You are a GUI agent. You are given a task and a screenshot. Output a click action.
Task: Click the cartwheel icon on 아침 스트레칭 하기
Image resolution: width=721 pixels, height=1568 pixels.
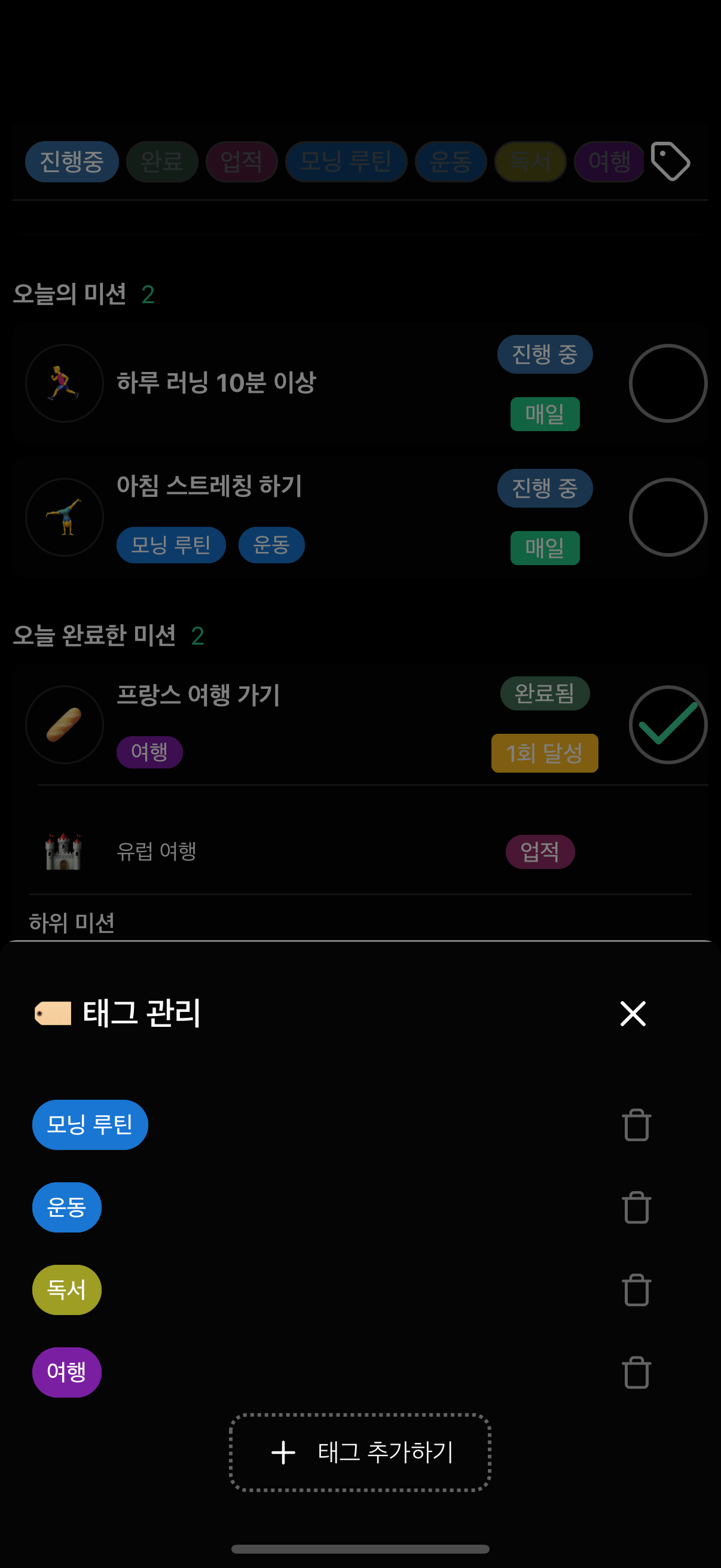pyautogui.click(x=64, y=517)
